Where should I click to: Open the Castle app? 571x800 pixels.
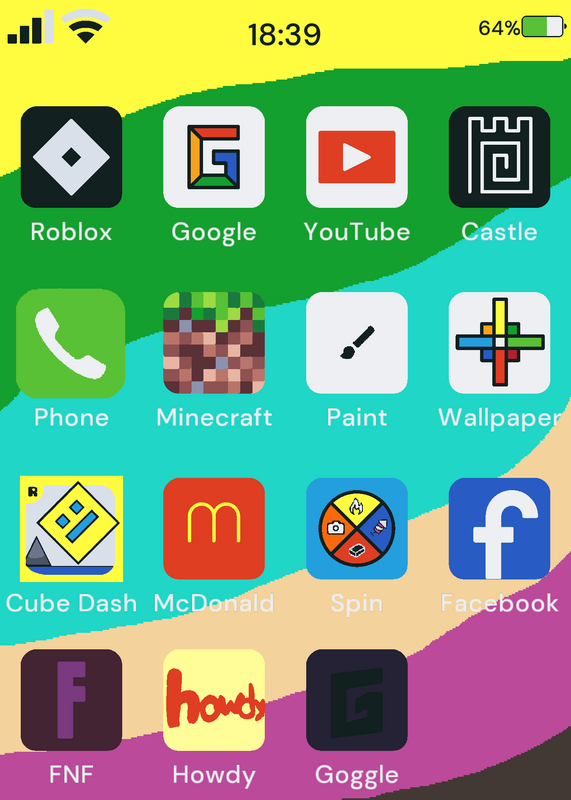500,157
